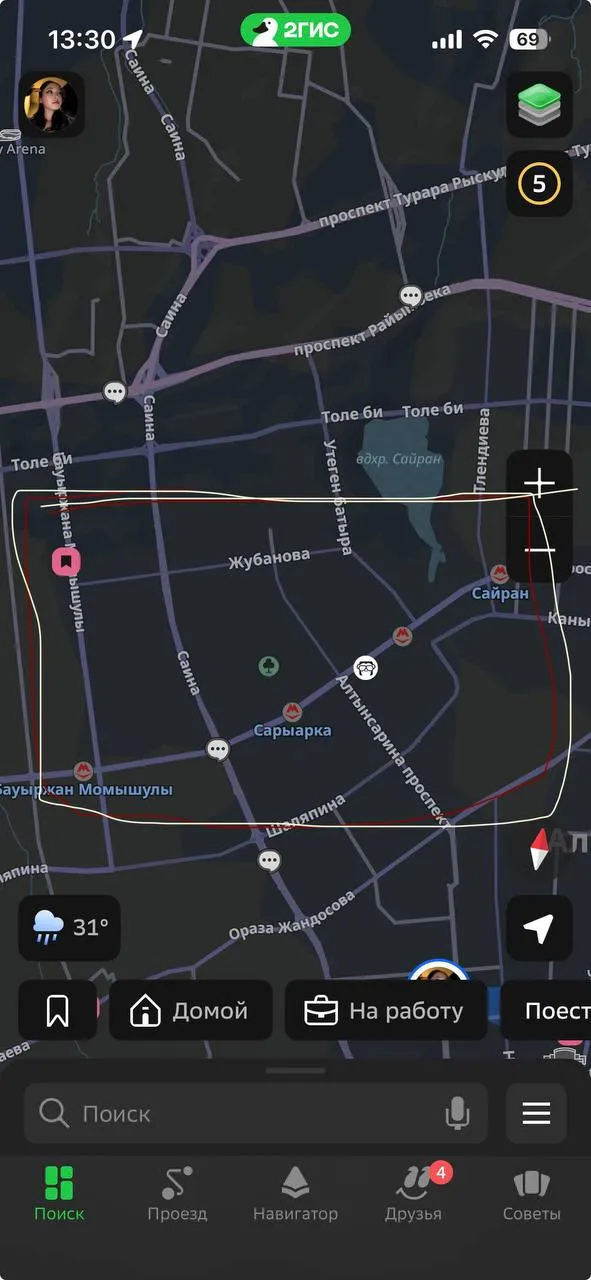This screenshot has width=591, height=1280.
Task: Switch to the Проезд tab
Action: point(177,1194)
